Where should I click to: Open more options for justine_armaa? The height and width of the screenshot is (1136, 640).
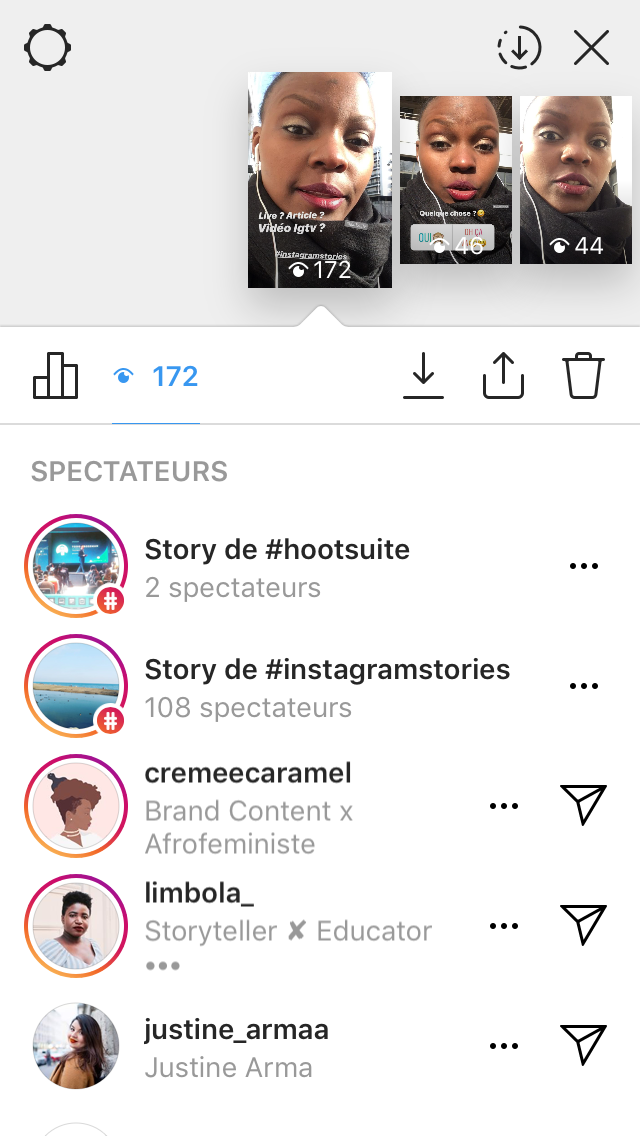point(504,1046)
